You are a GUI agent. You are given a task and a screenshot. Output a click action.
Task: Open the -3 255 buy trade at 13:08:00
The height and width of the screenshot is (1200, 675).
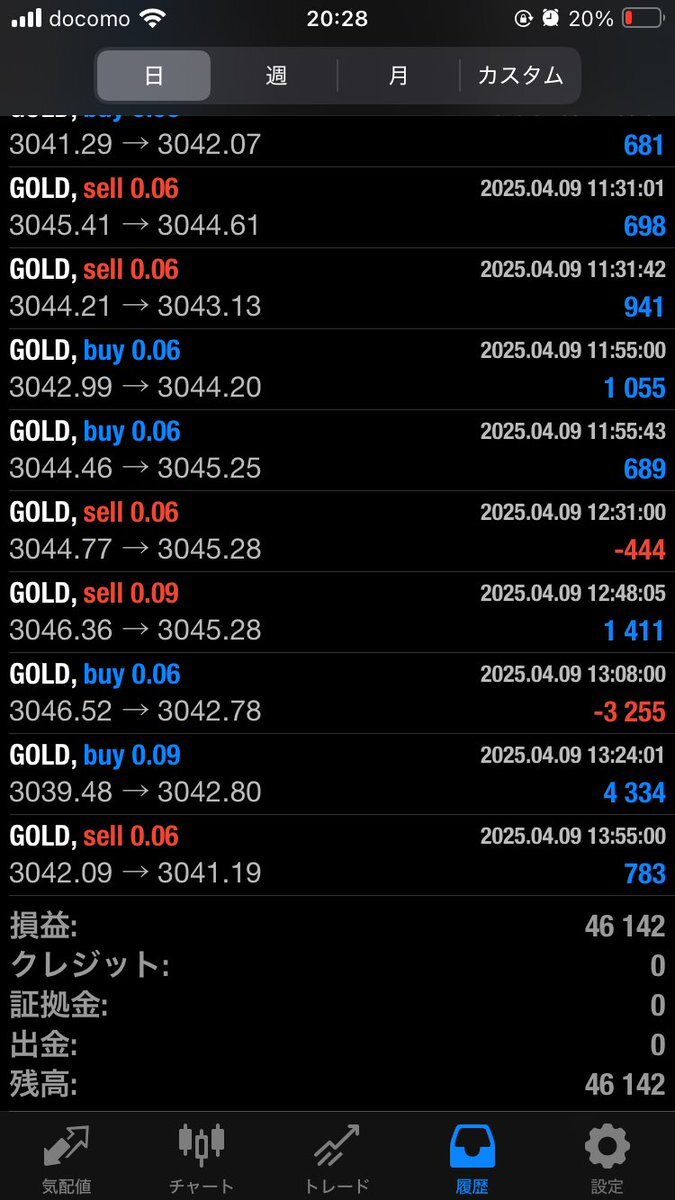[337, 693]
